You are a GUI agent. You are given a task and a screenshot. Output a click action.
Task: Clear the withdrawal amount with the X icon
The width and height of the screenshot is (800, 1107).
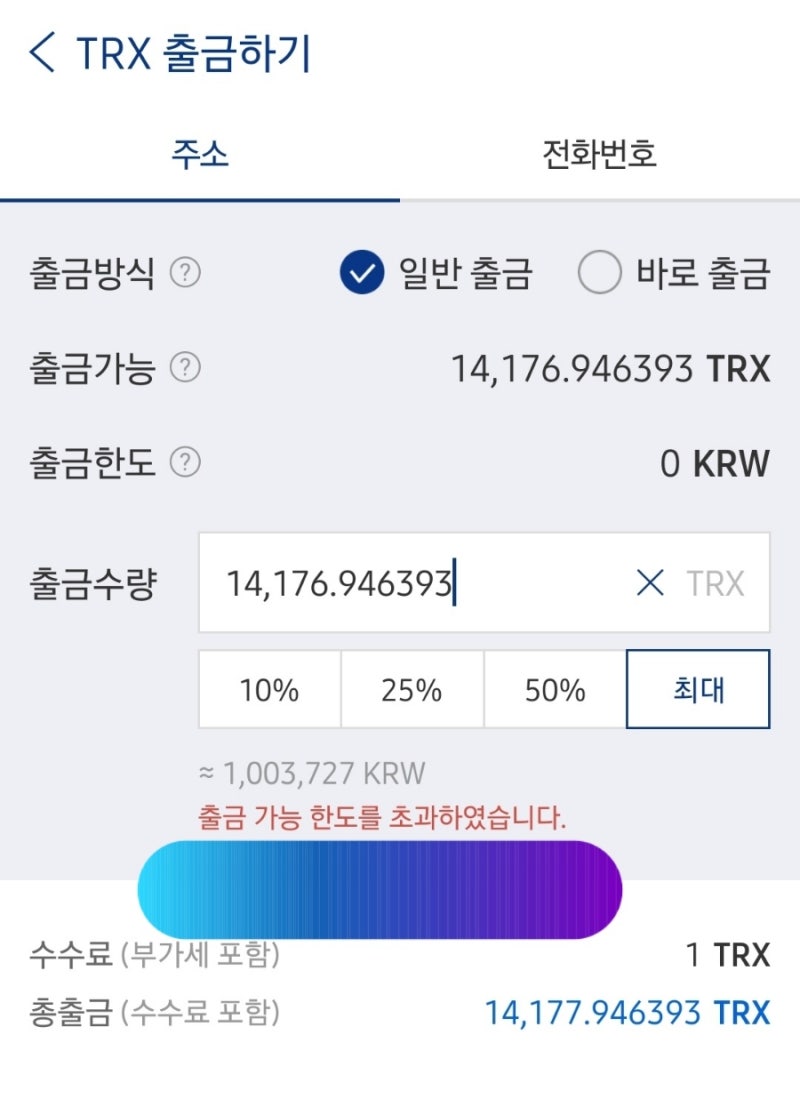click(x=650, y=583)
